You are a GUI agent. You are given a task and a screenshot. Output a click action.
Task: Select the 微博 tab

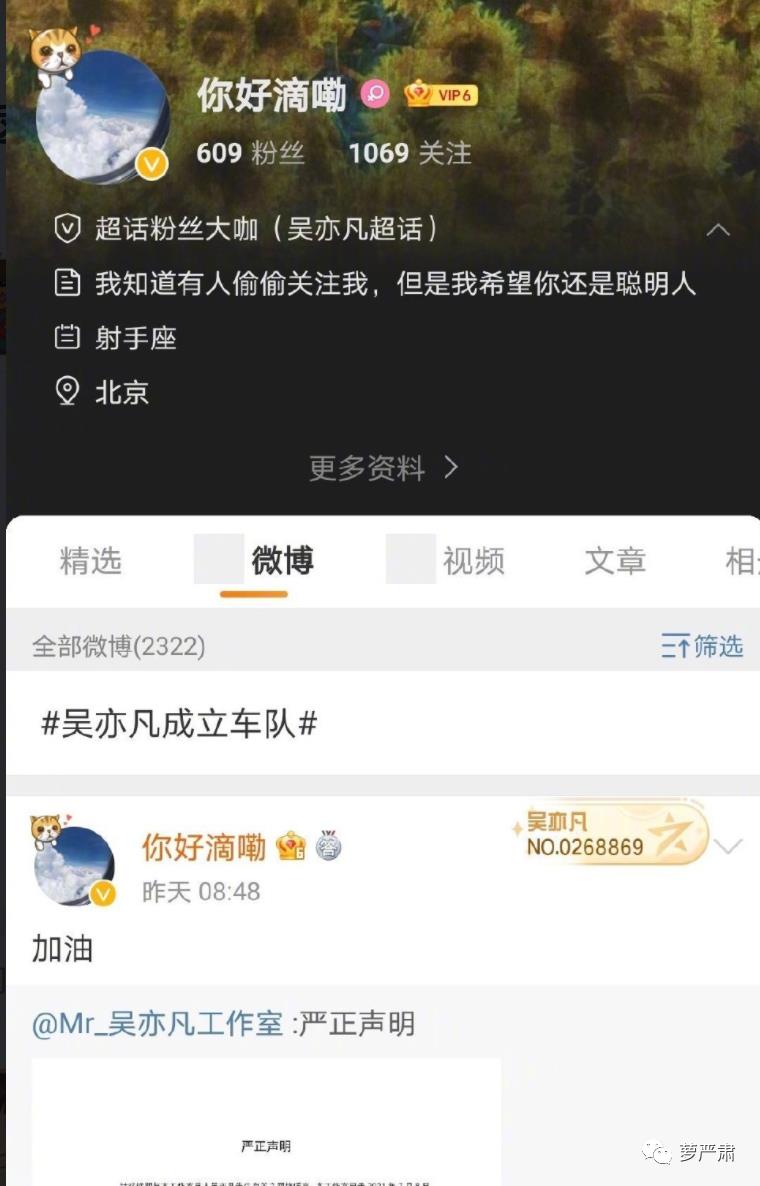[281, 561]
